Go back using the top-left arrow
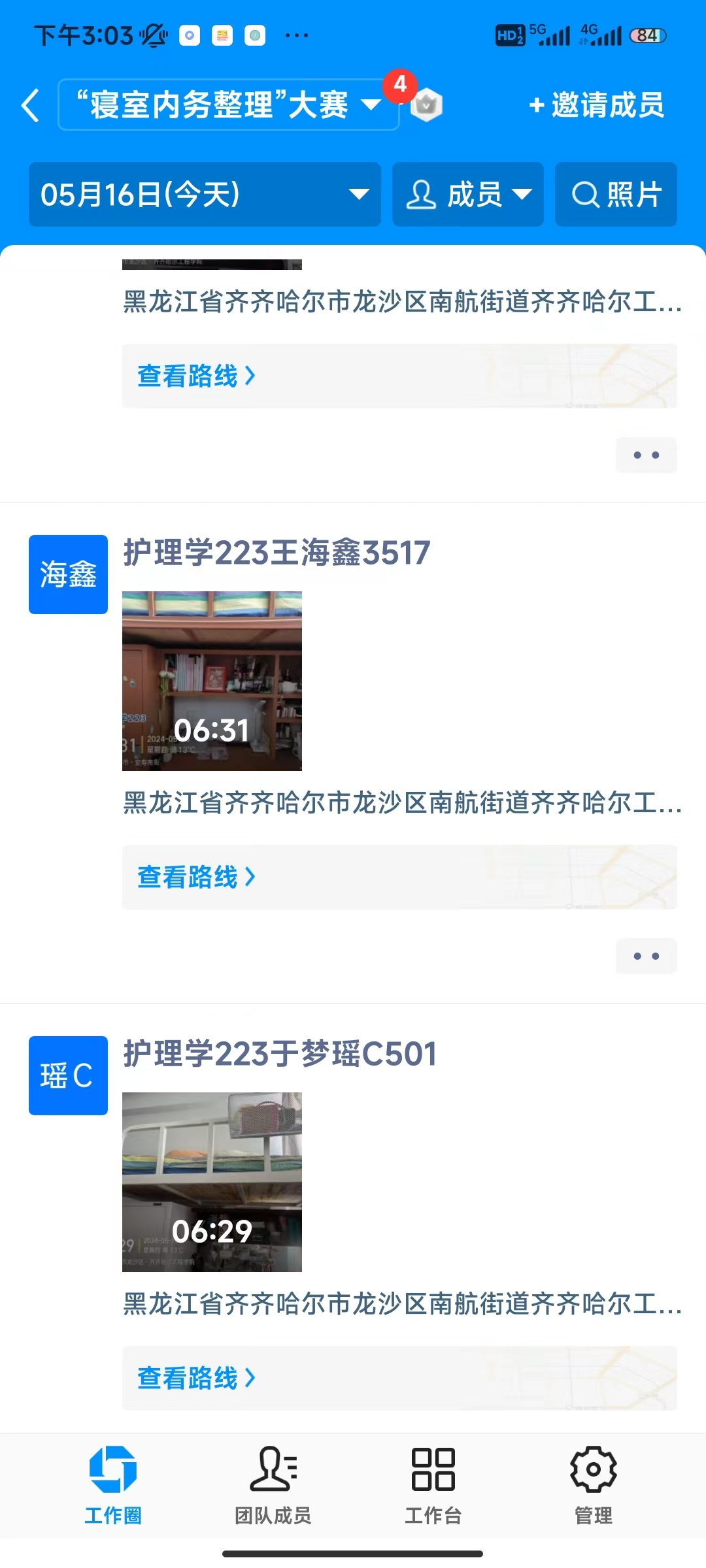 click(31, 105)
